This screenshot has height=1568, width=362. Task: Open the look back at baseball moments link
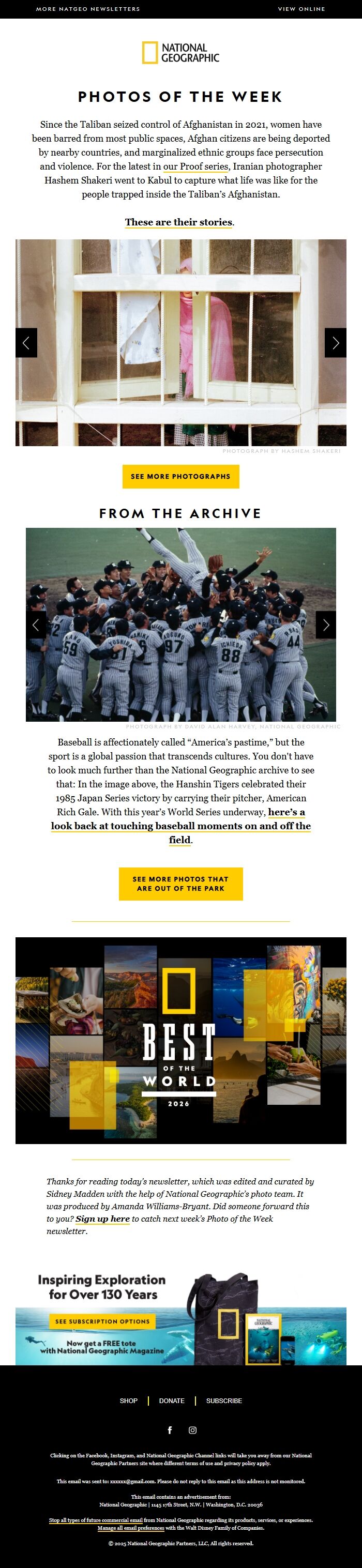(x=180, y=826)
